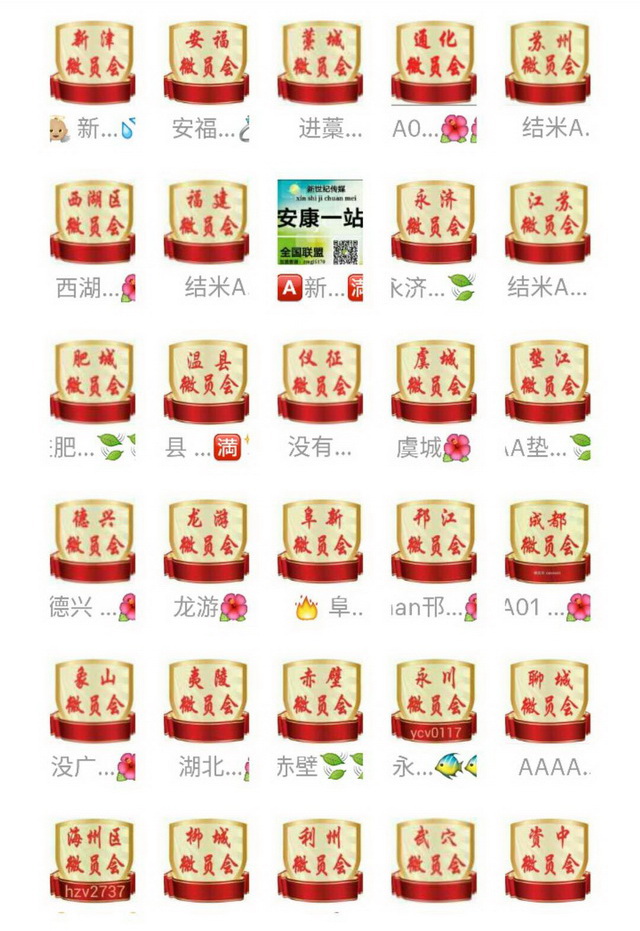Tap the 德兴微员会 member avatar
This screenshot has width=640, height=931.
93,542
